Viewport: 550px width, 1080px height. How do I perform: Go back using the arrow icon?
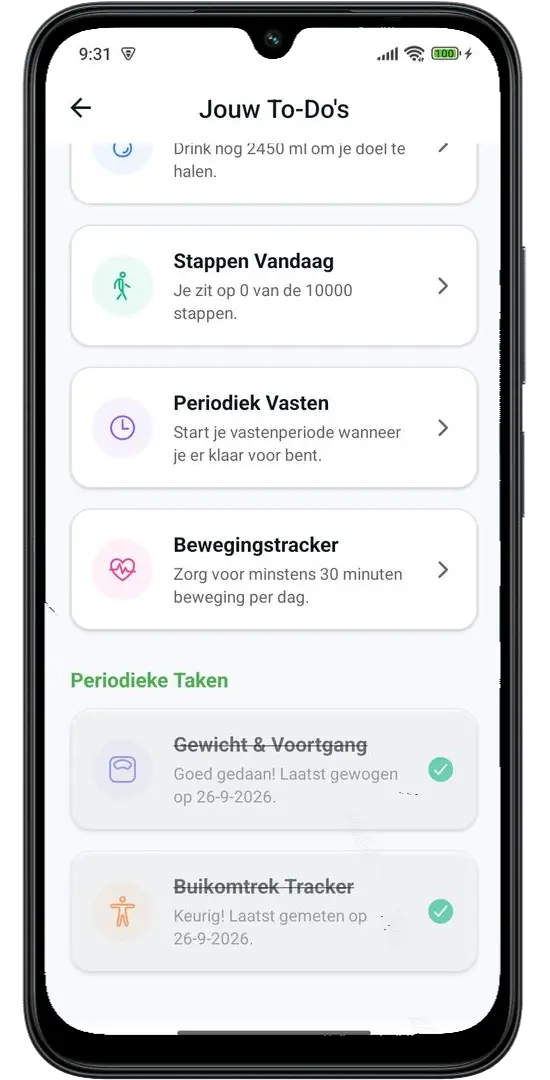[81, 108]
